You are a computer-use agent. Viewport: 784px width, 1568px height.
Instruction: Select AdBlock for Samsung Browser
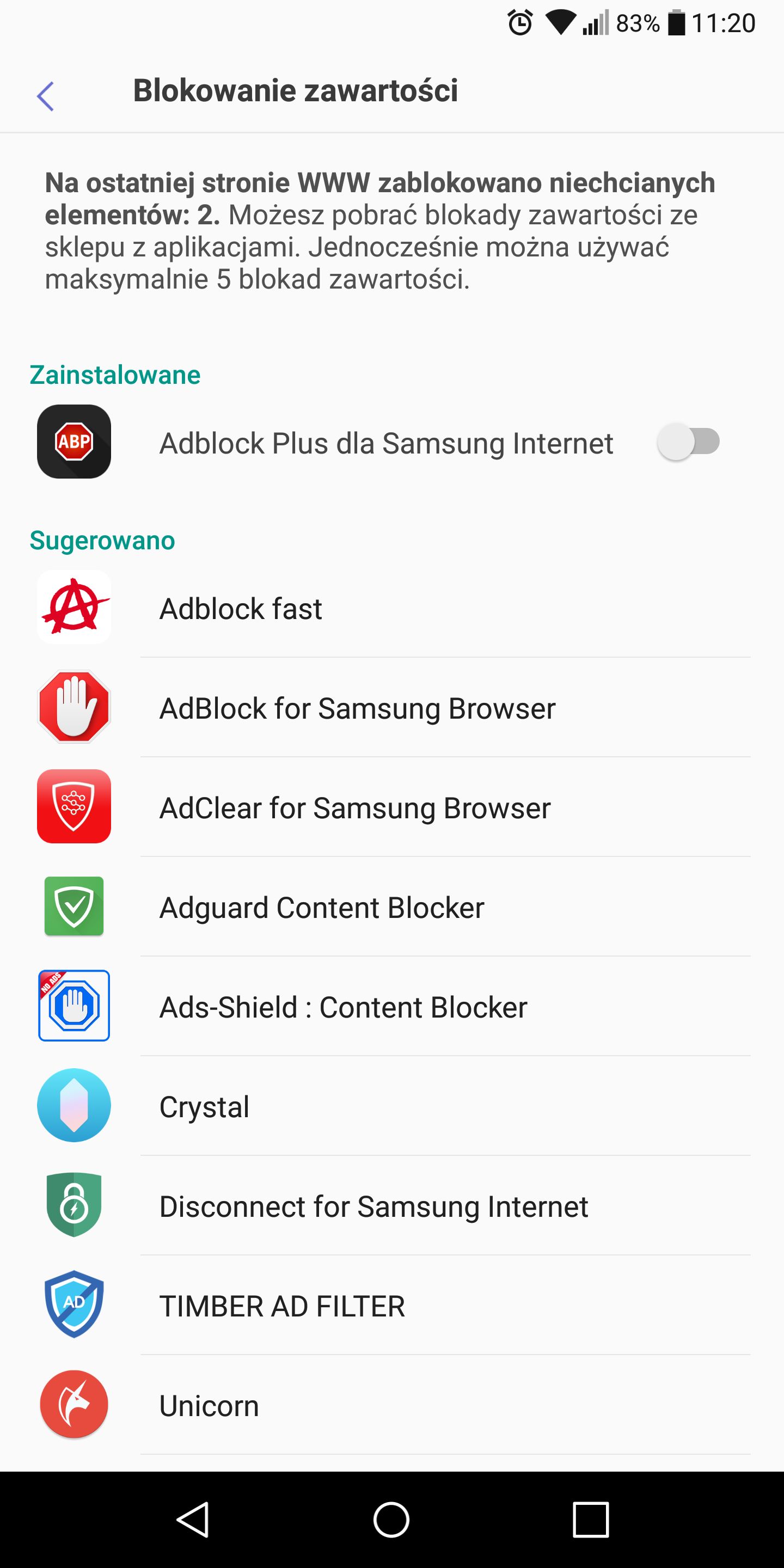[x=392, y=708]
